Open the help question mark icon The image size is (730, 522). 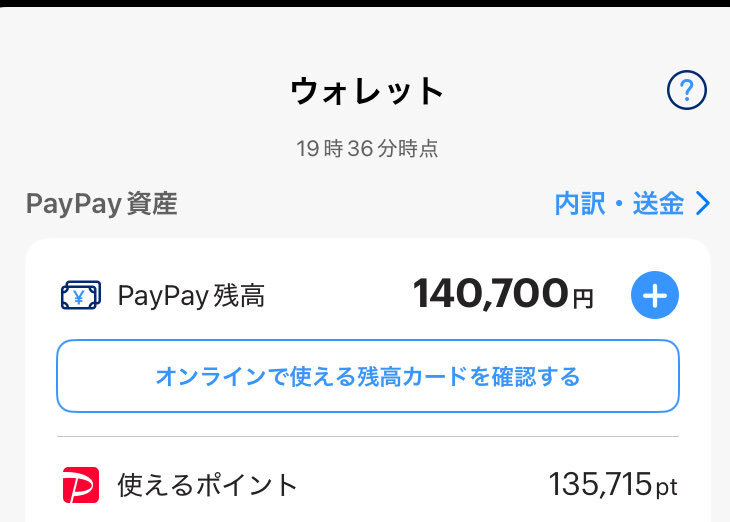[686, 92]
